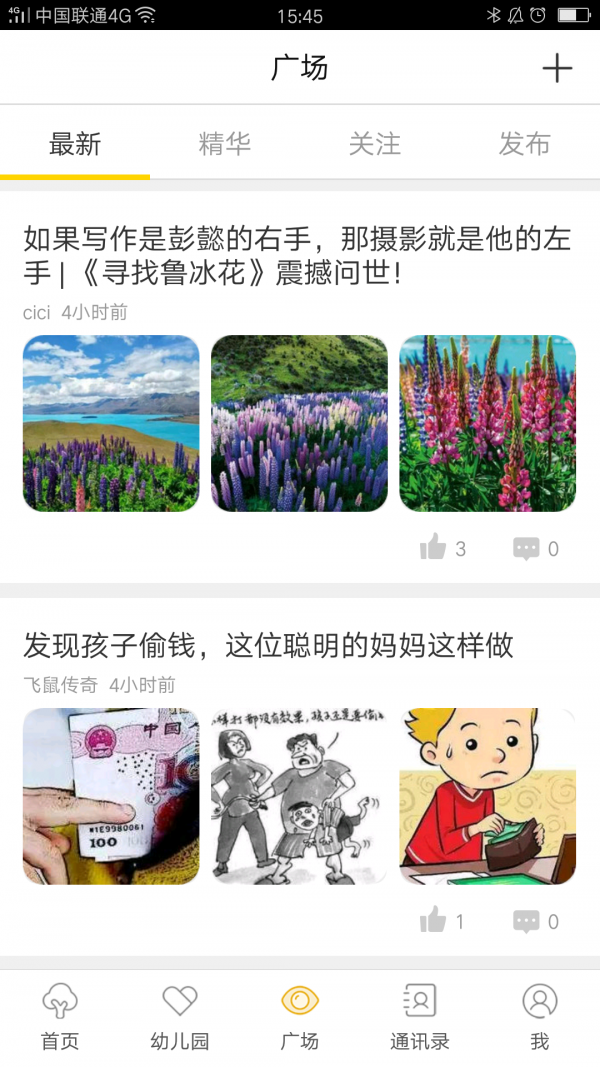View the pink lupine flowers photo
600x1067 pixels.
487,423
